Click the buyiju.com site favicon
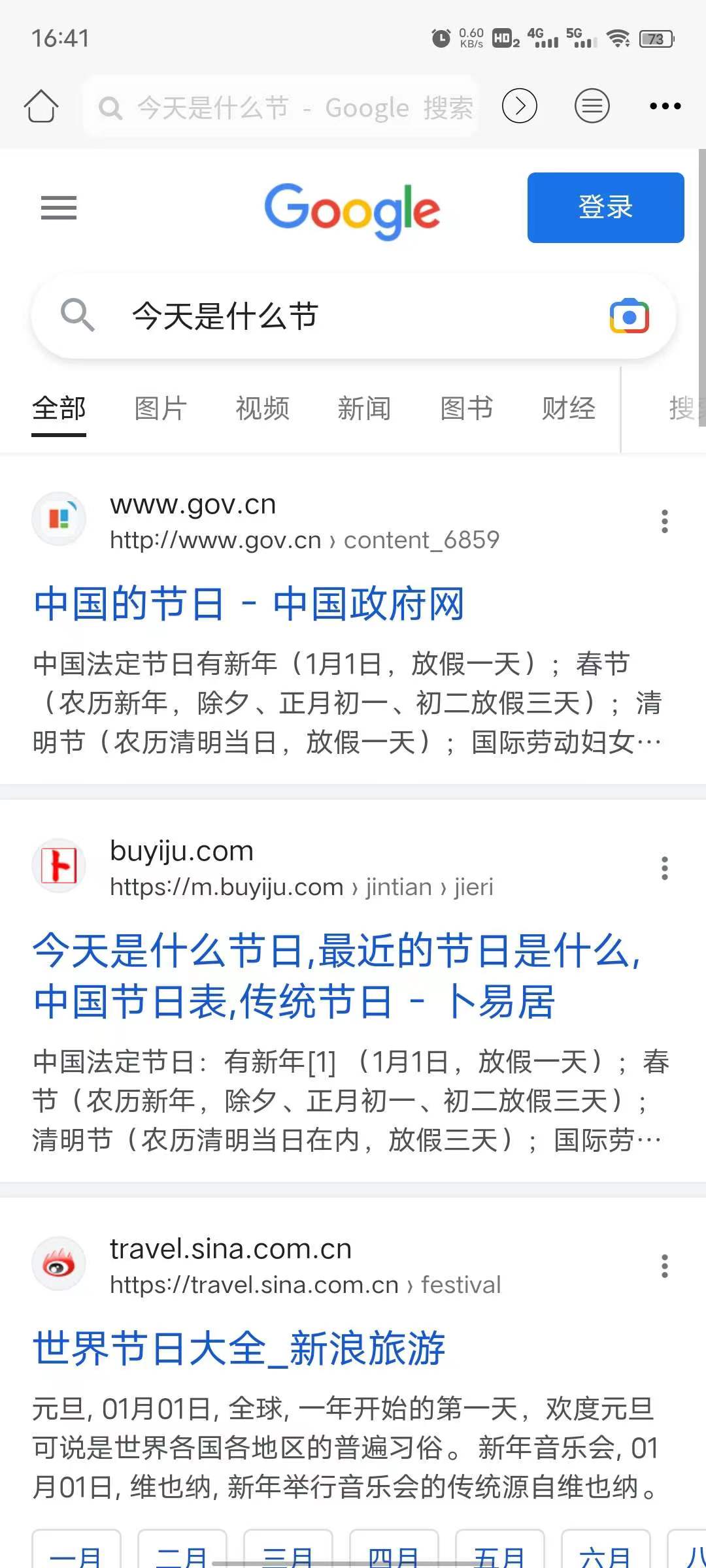 [x=59, y=865]
